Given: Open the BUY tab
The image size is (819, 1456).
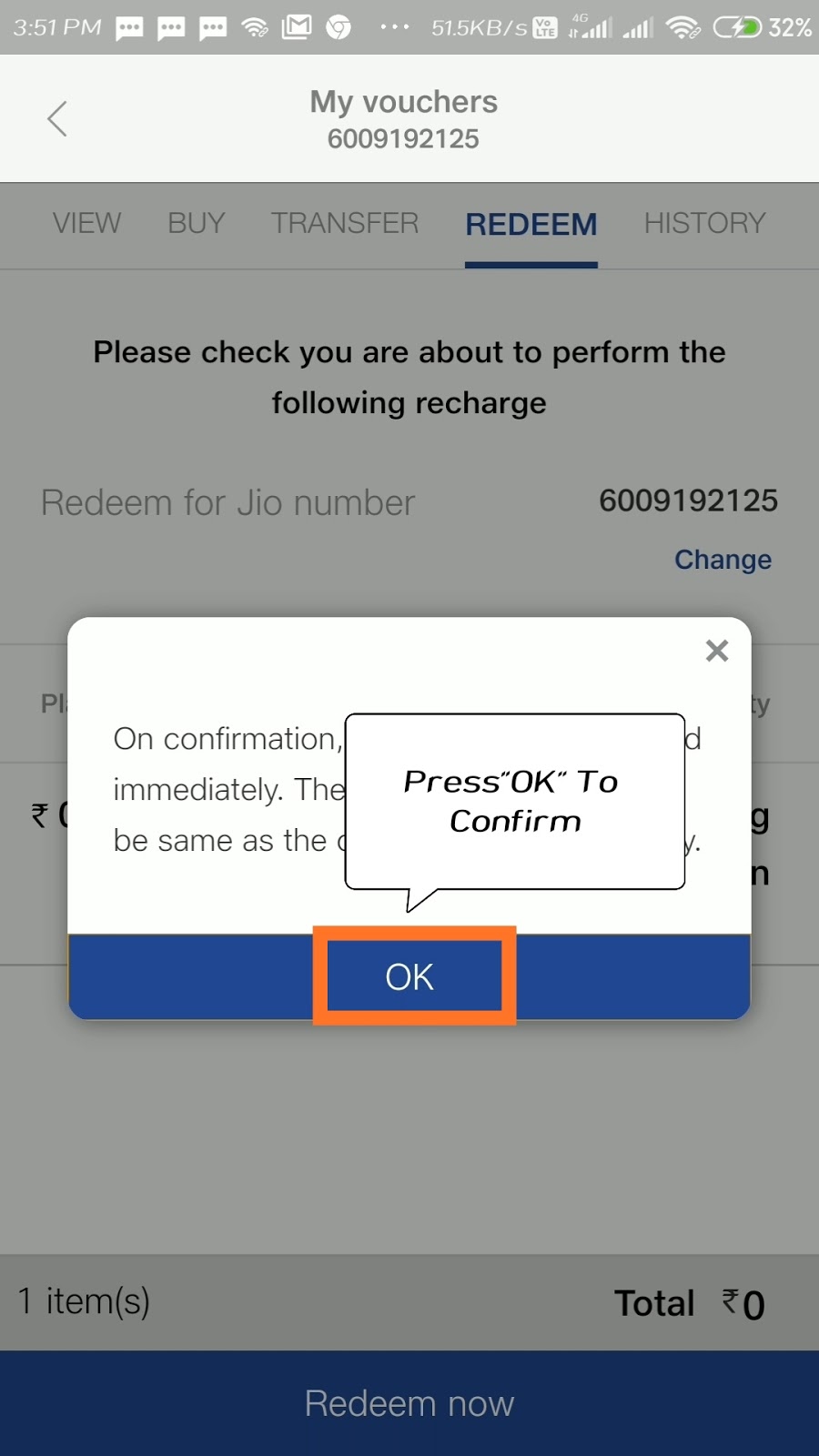Looking at the screenshot, I should [196, 223].
